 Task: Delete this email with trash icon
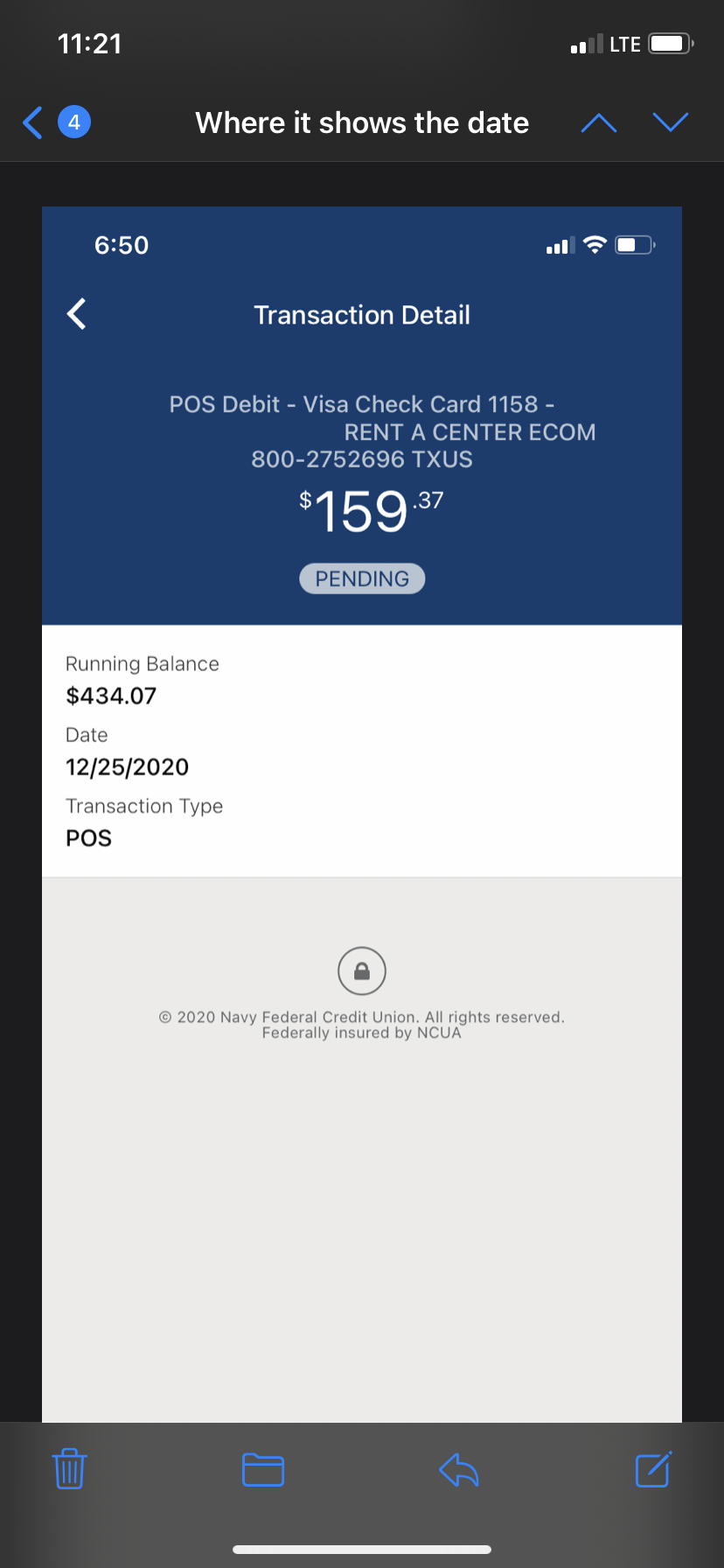click(x=70, y=1468)
